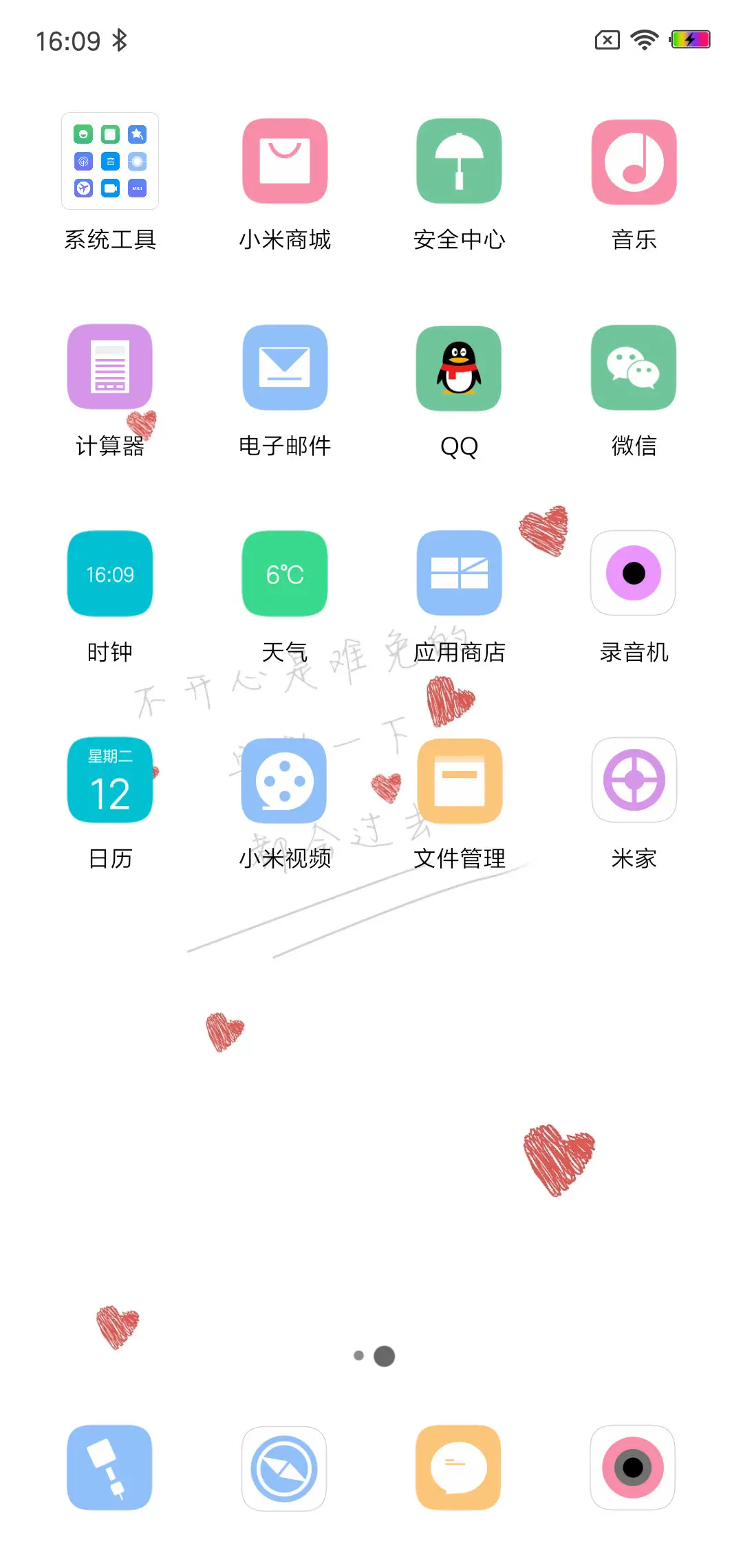Check the 天气 Weather app showing 6°C

[284, 574]
